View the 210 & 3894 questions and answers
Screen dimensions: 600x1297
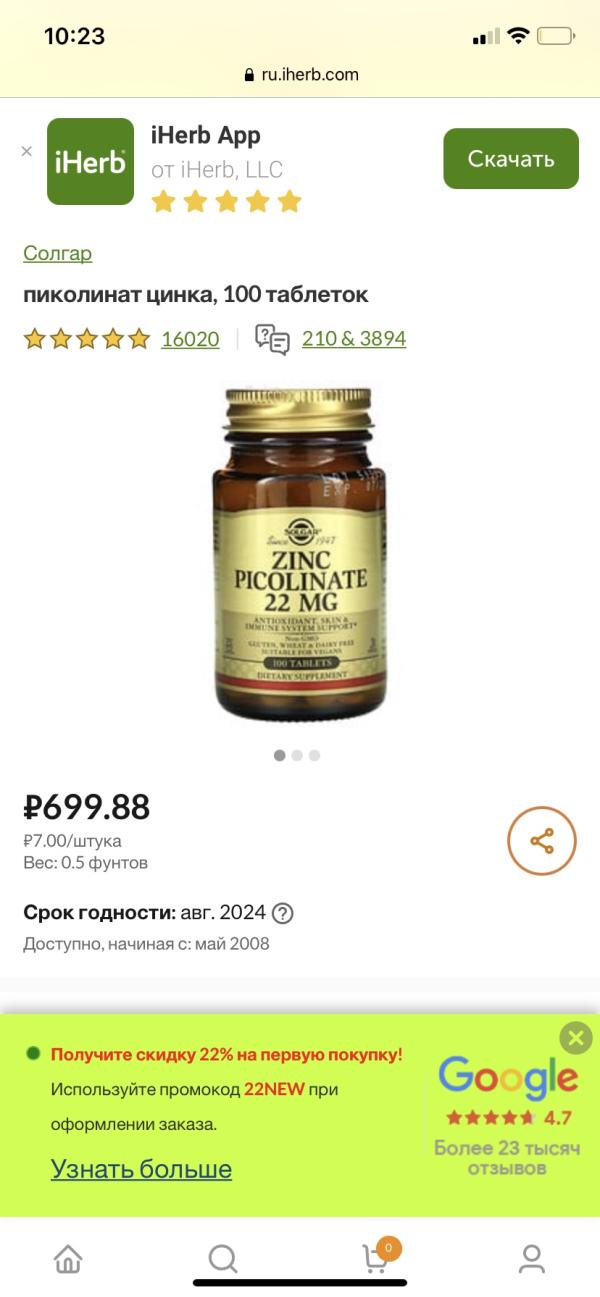[353, 339]
